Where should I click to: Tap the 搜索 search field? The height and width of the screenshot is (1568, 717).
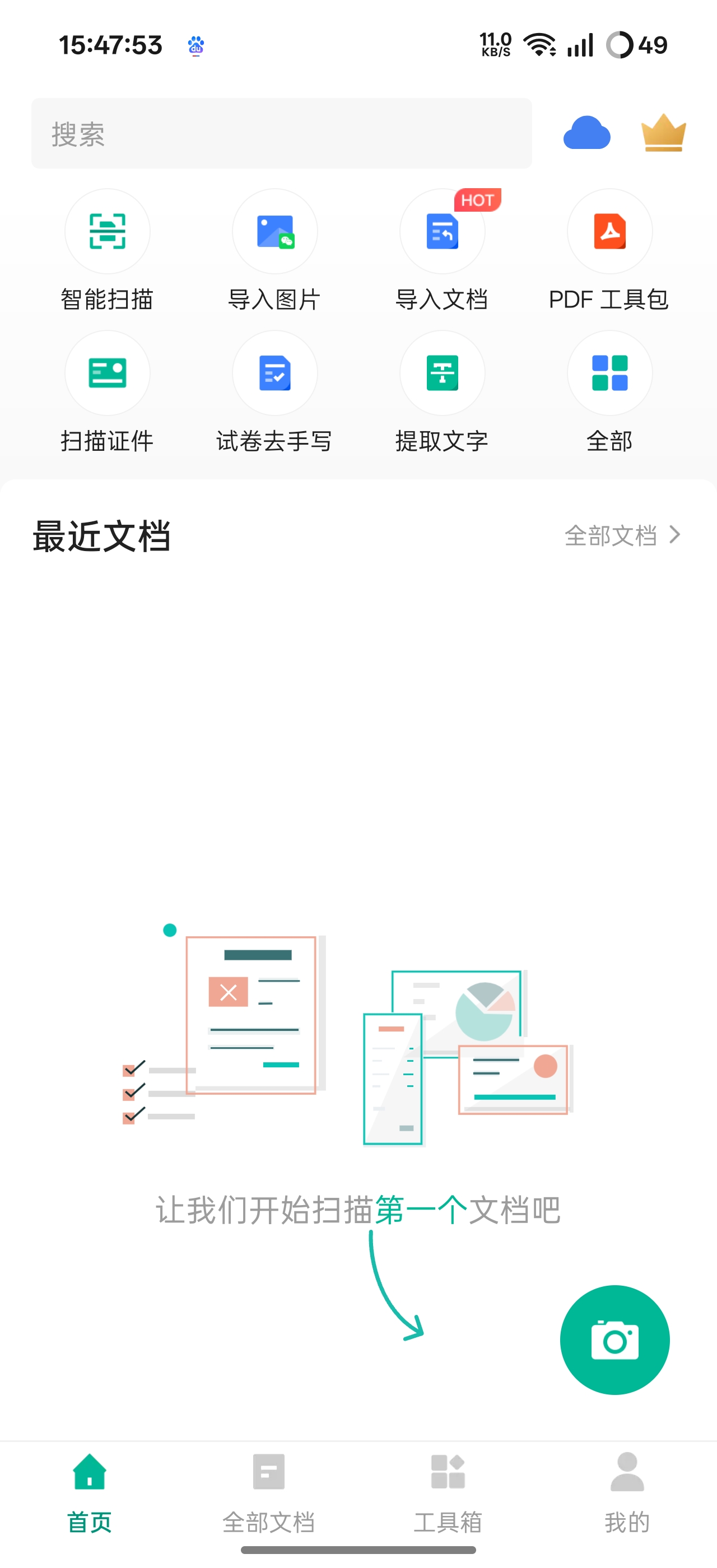click(x=281, y=133)
